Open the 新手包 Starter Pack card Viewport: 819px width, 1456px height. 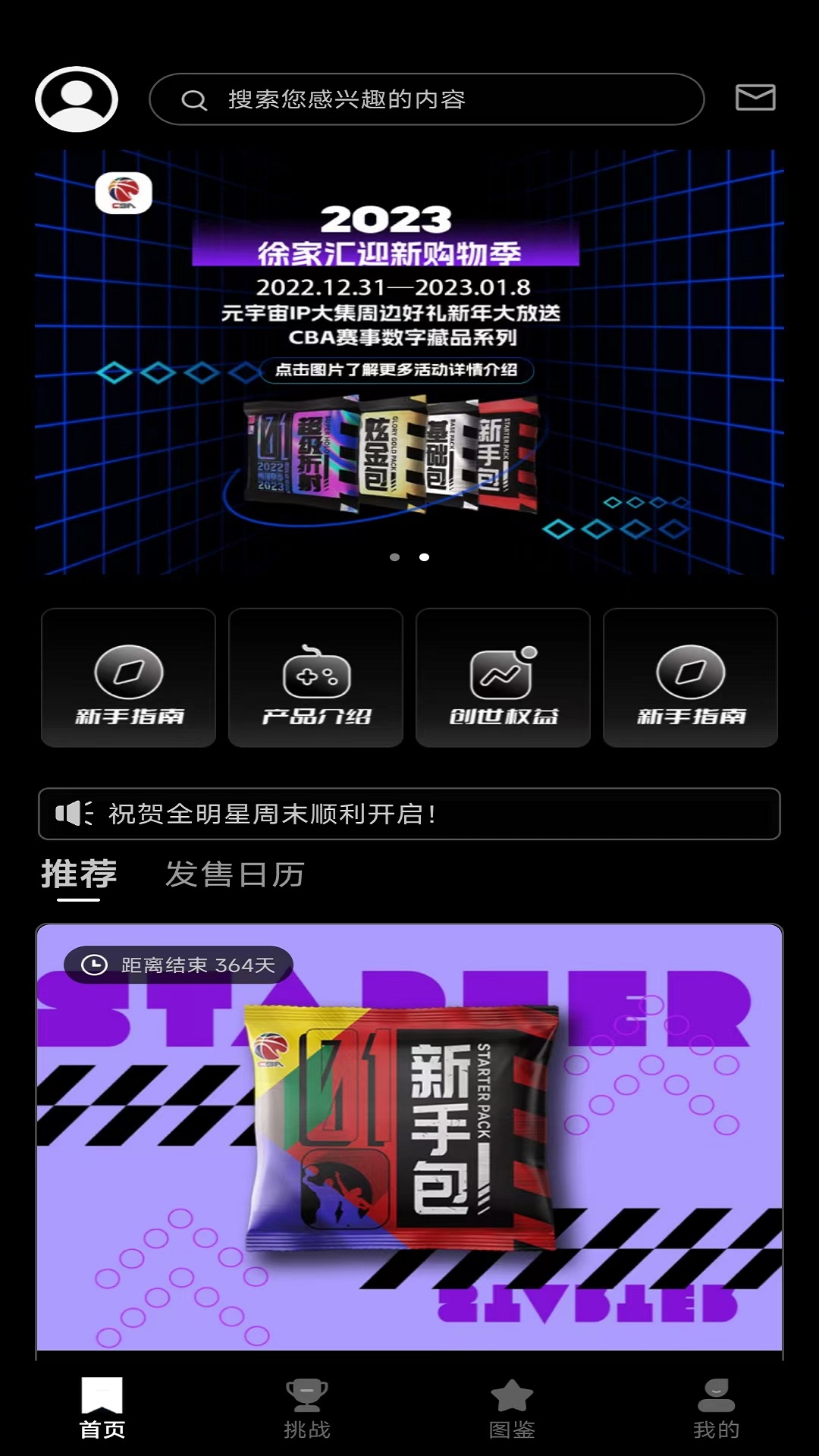click(x=409, y=1137)
